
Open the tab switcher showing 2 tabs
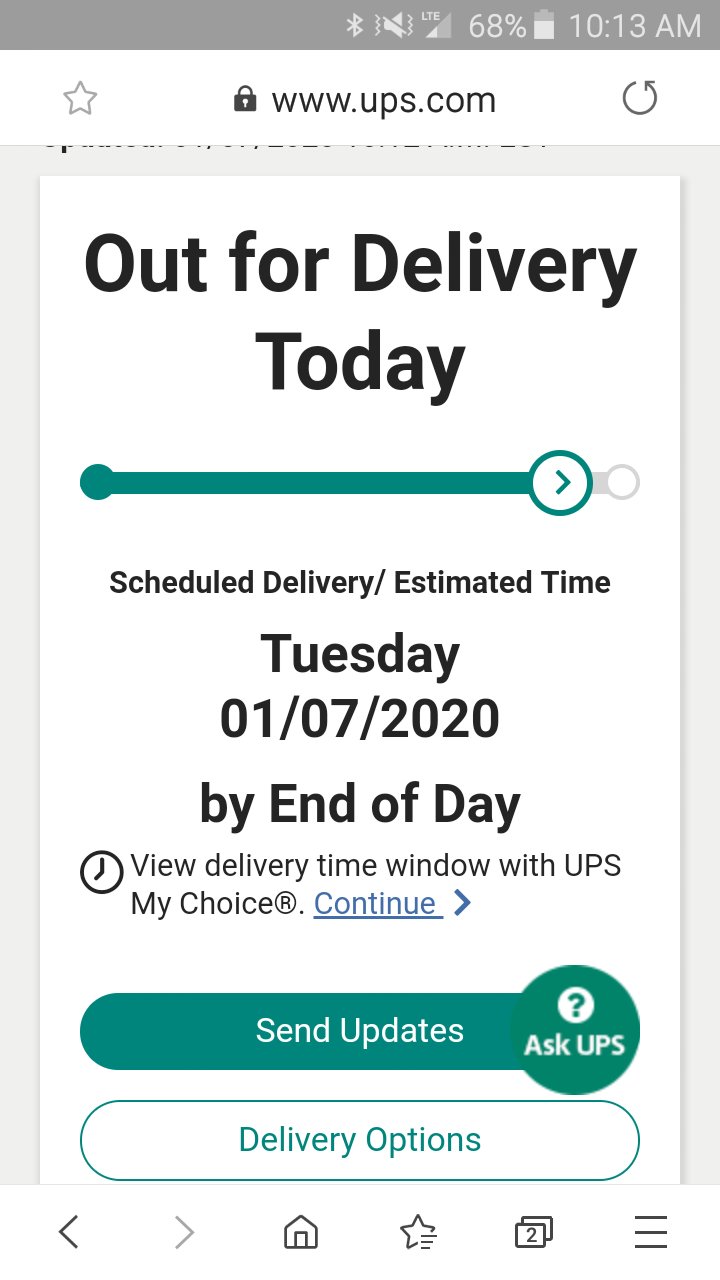click(x=534, y=1233)
